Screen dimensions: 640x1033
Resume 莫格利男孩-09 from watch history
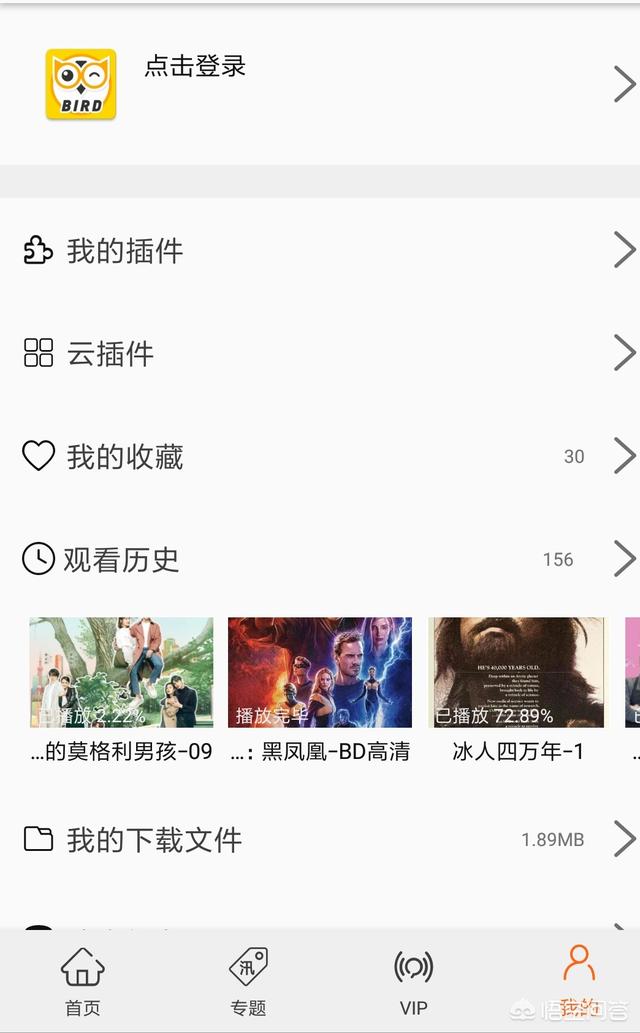121,672
